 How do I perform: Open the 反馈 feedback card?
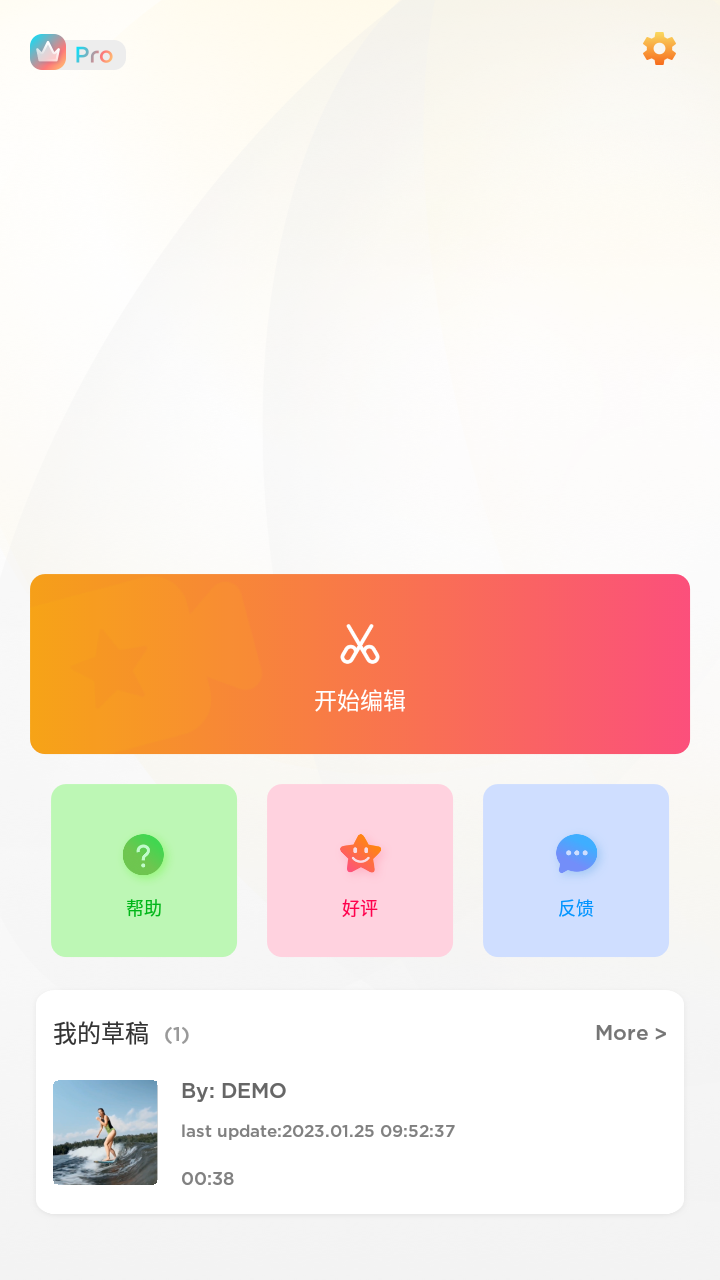pos(576,870)
